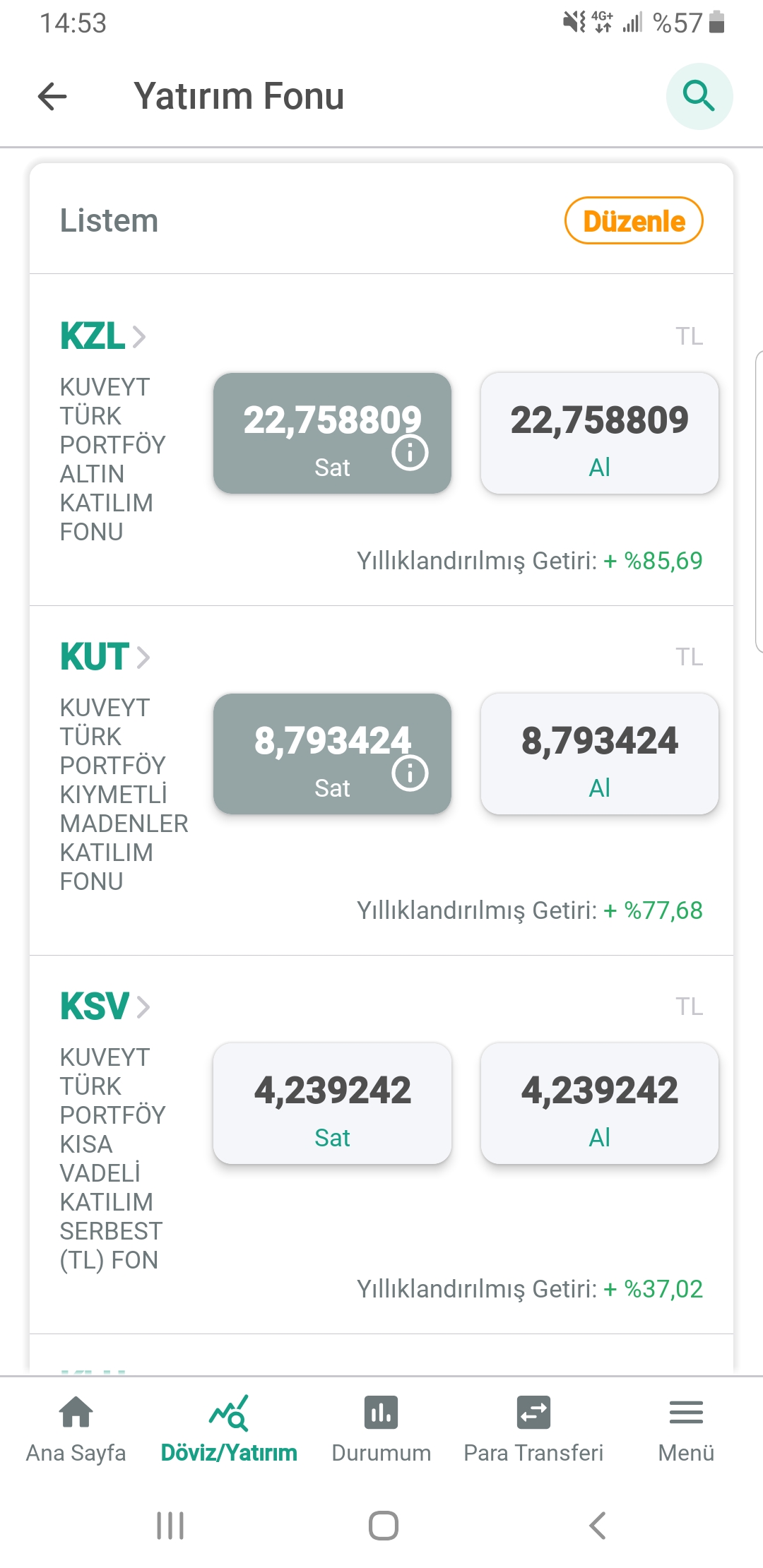Screen dimensions: 763x1568
Task: Tap the system home button
Action: [x=383, y=1526]
